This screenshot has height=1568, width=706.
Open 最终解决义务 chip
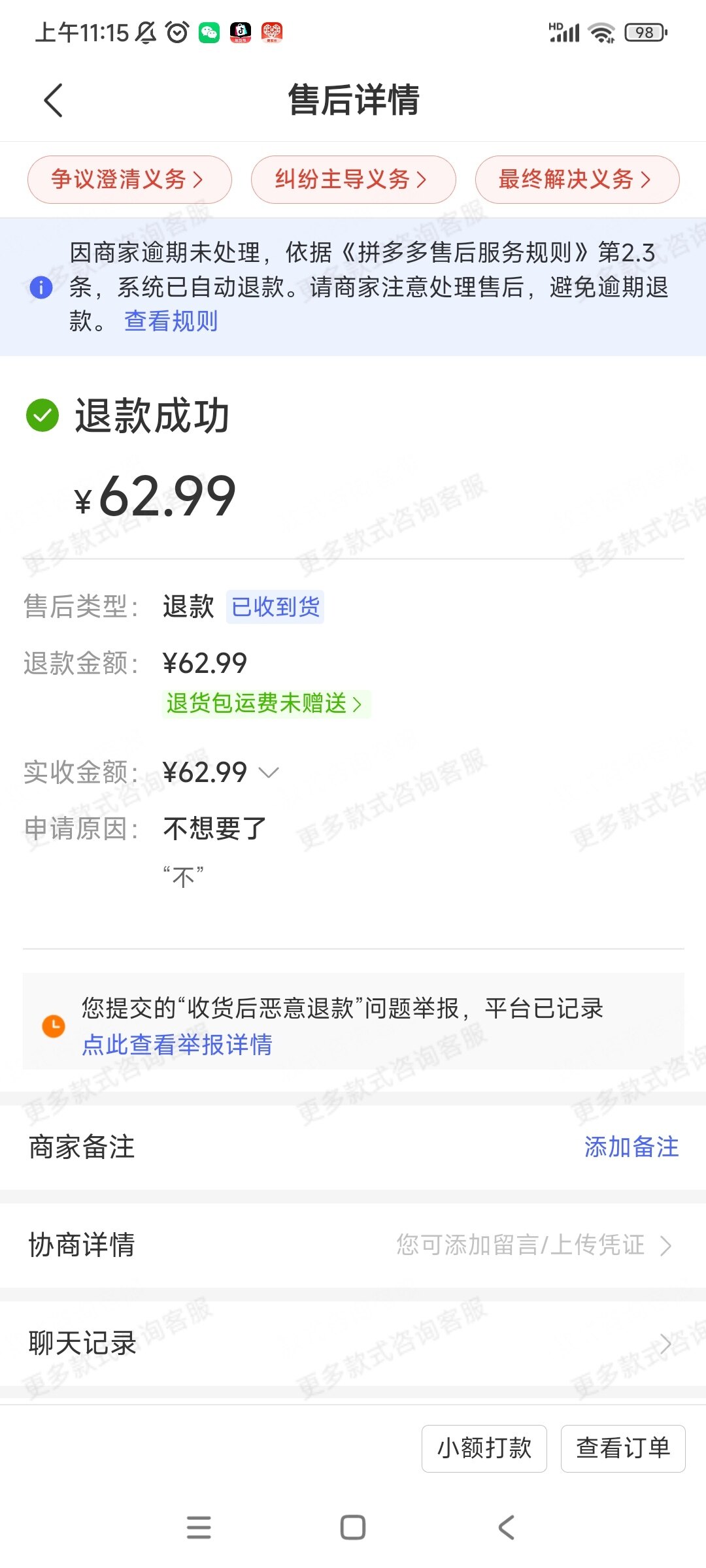tap(577, 179)
